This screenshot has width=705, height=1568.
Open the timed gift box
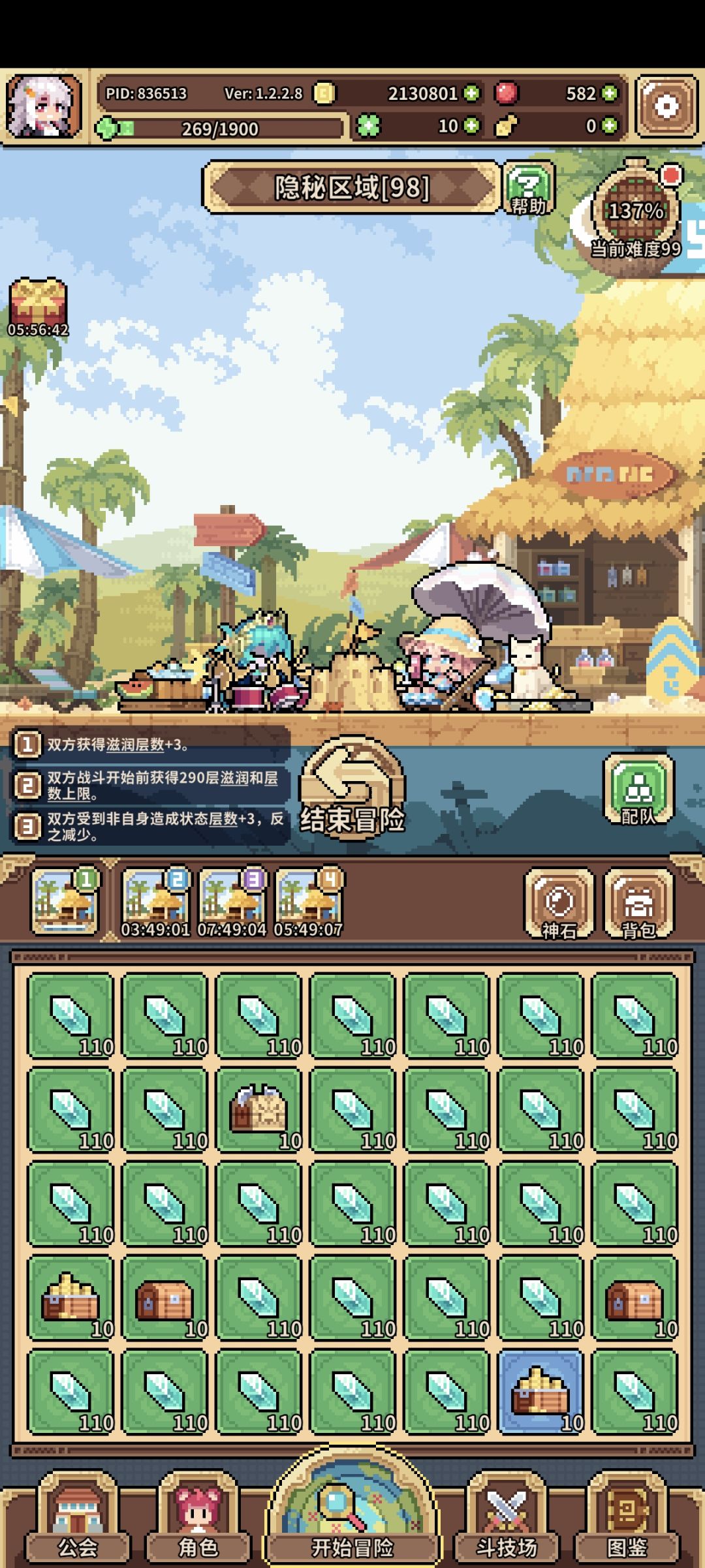(39, 308)
